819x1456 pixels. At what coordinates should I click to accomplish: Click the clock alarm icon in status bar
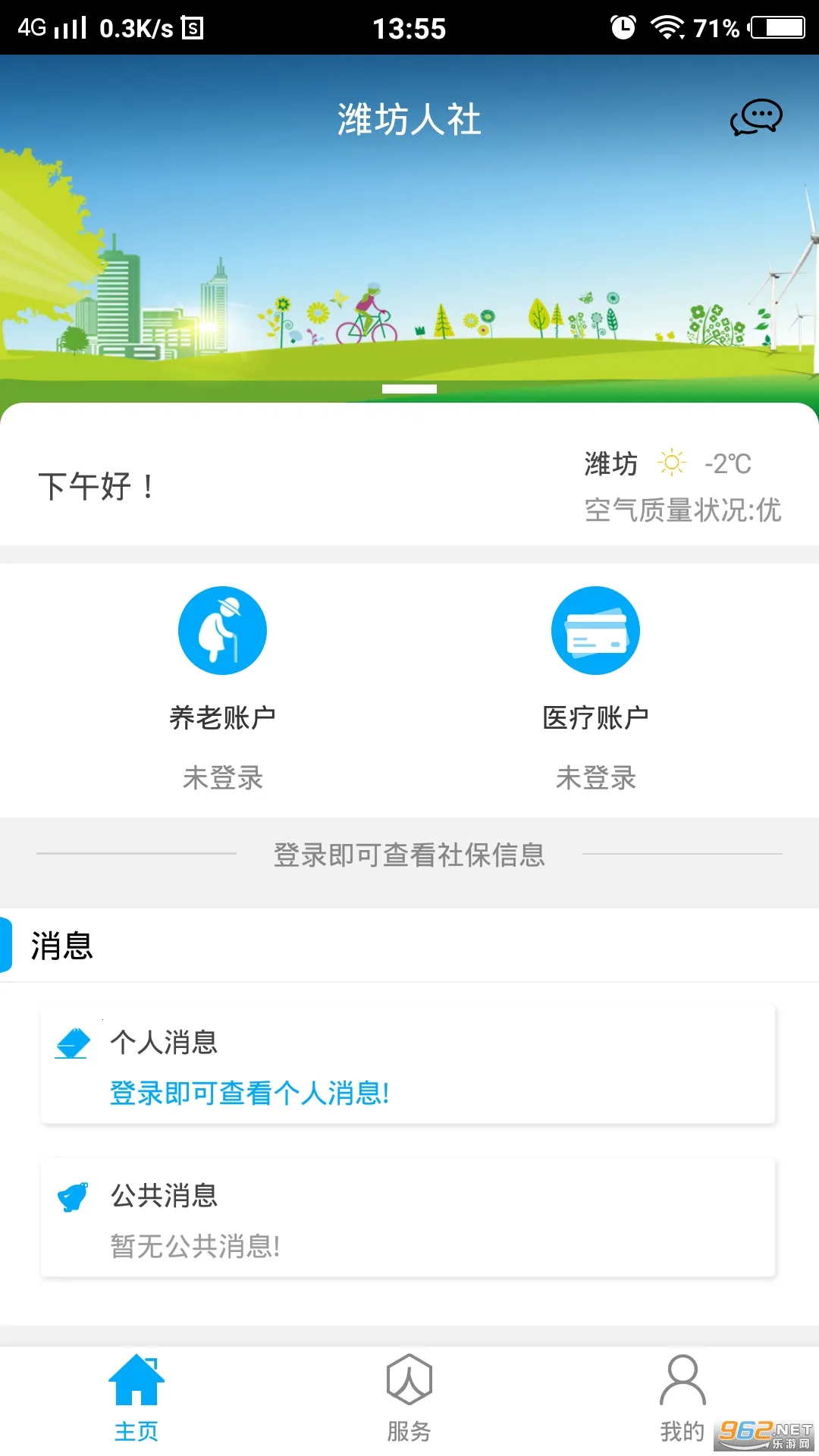[x=622, y=27]
